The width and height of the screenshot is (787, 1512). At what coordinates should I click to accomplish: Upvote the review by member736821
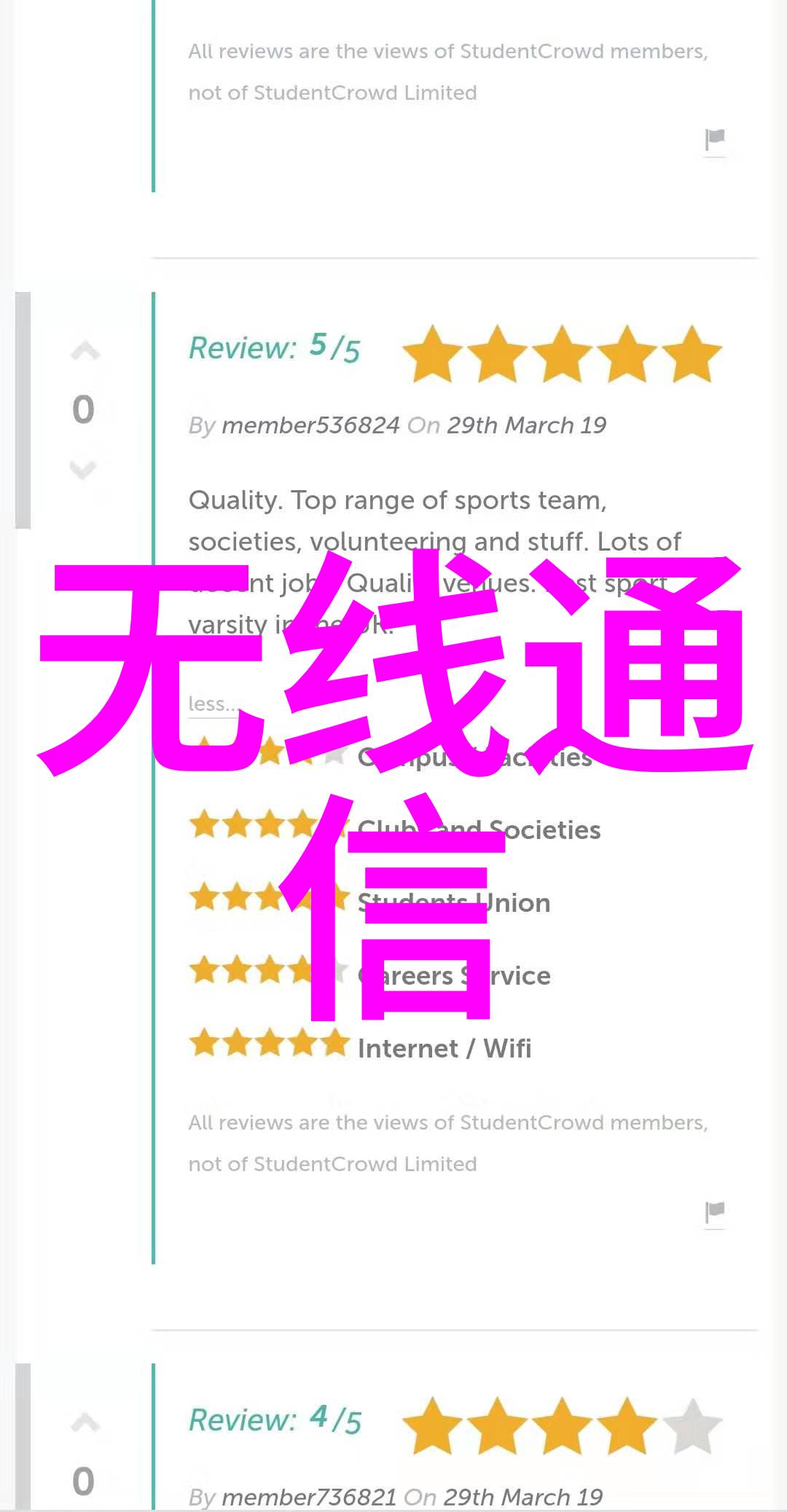[85, 1422]
